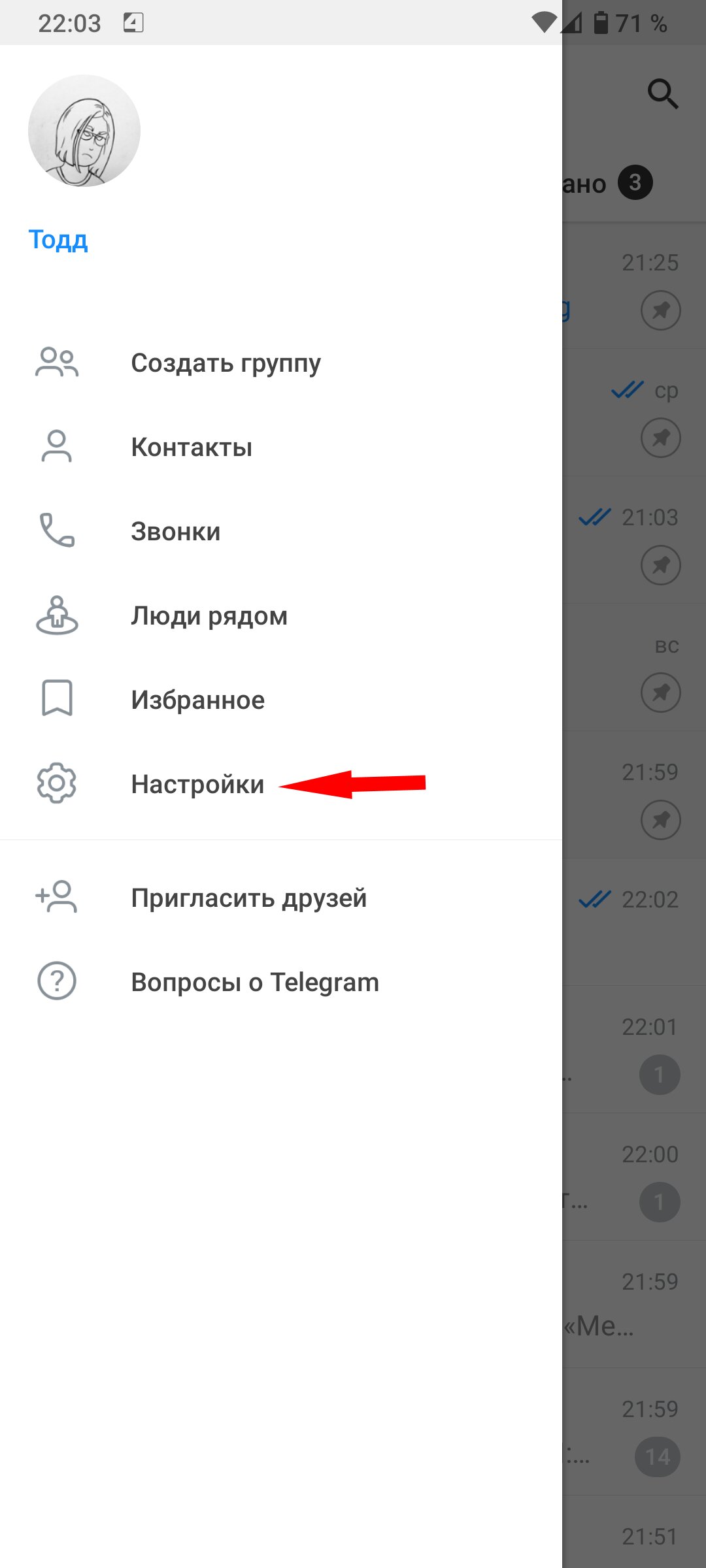
Task: Select Создать группу in the drawer
Action: coord(281,363)
